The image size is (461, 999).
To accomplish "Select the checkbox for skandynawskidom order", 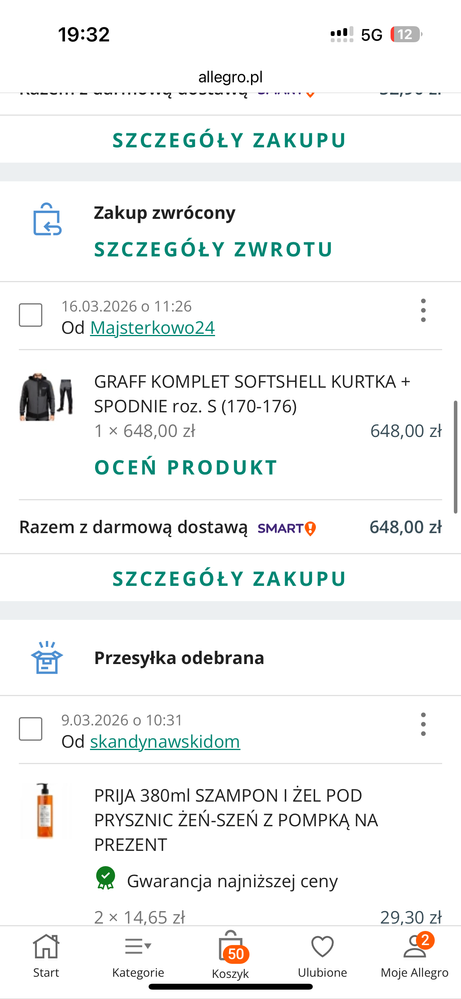I will click(x=31, y=729).
